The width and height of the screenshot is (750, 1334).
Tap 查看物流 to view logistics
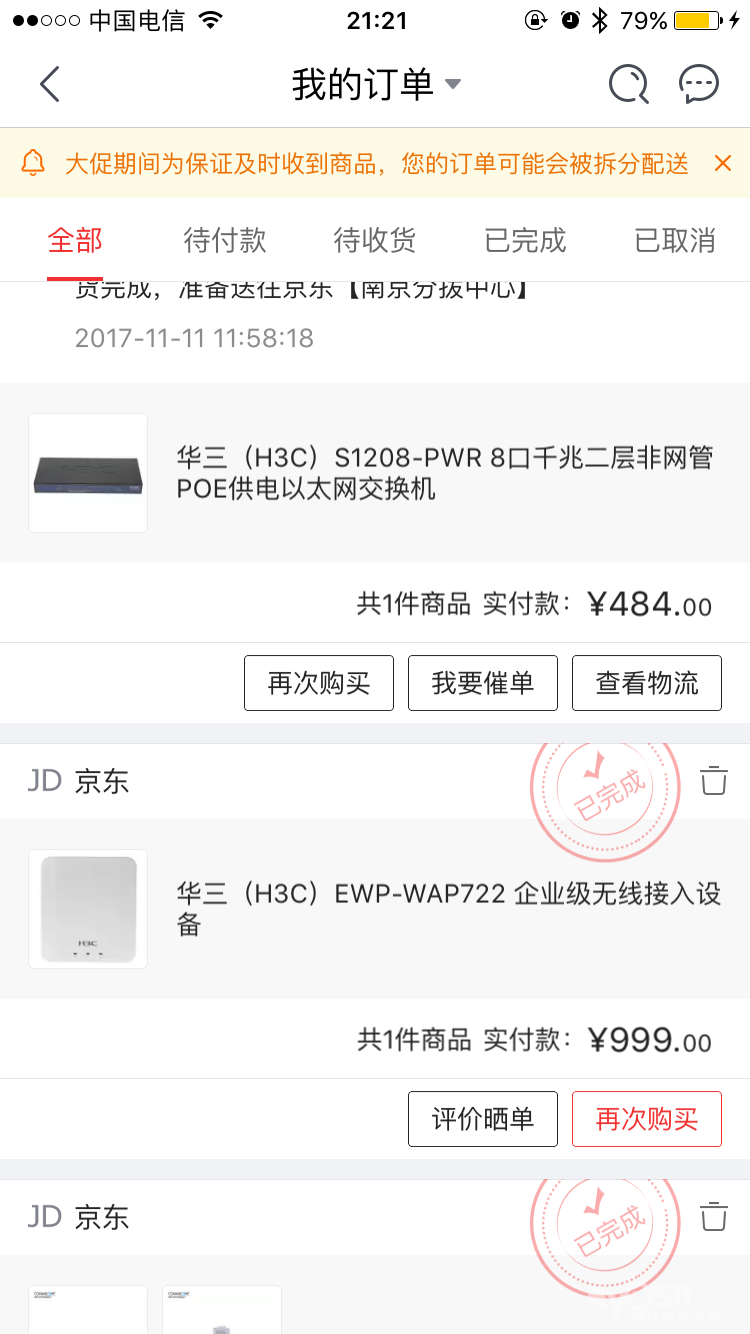pos(647,683)
